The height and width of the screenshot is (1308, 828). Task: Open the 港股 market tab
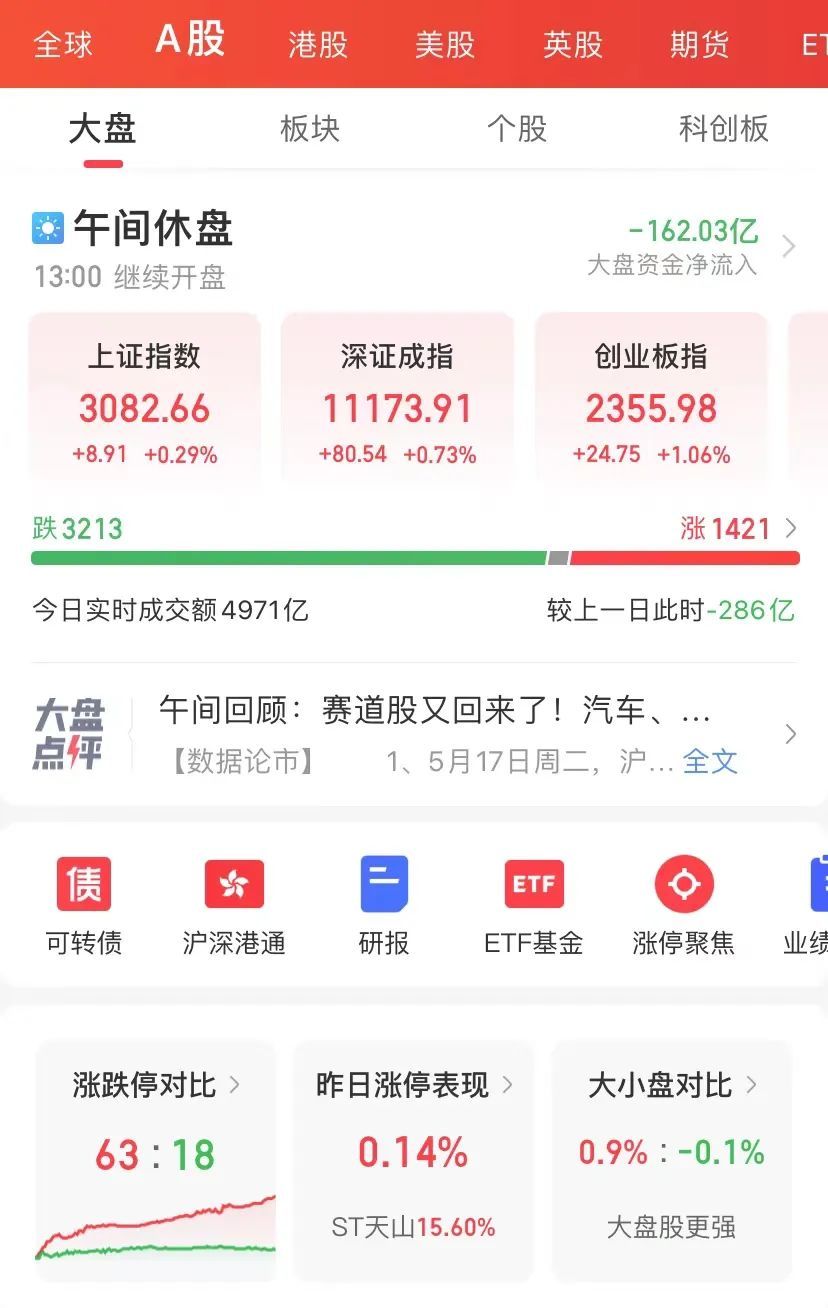point(317,45)
